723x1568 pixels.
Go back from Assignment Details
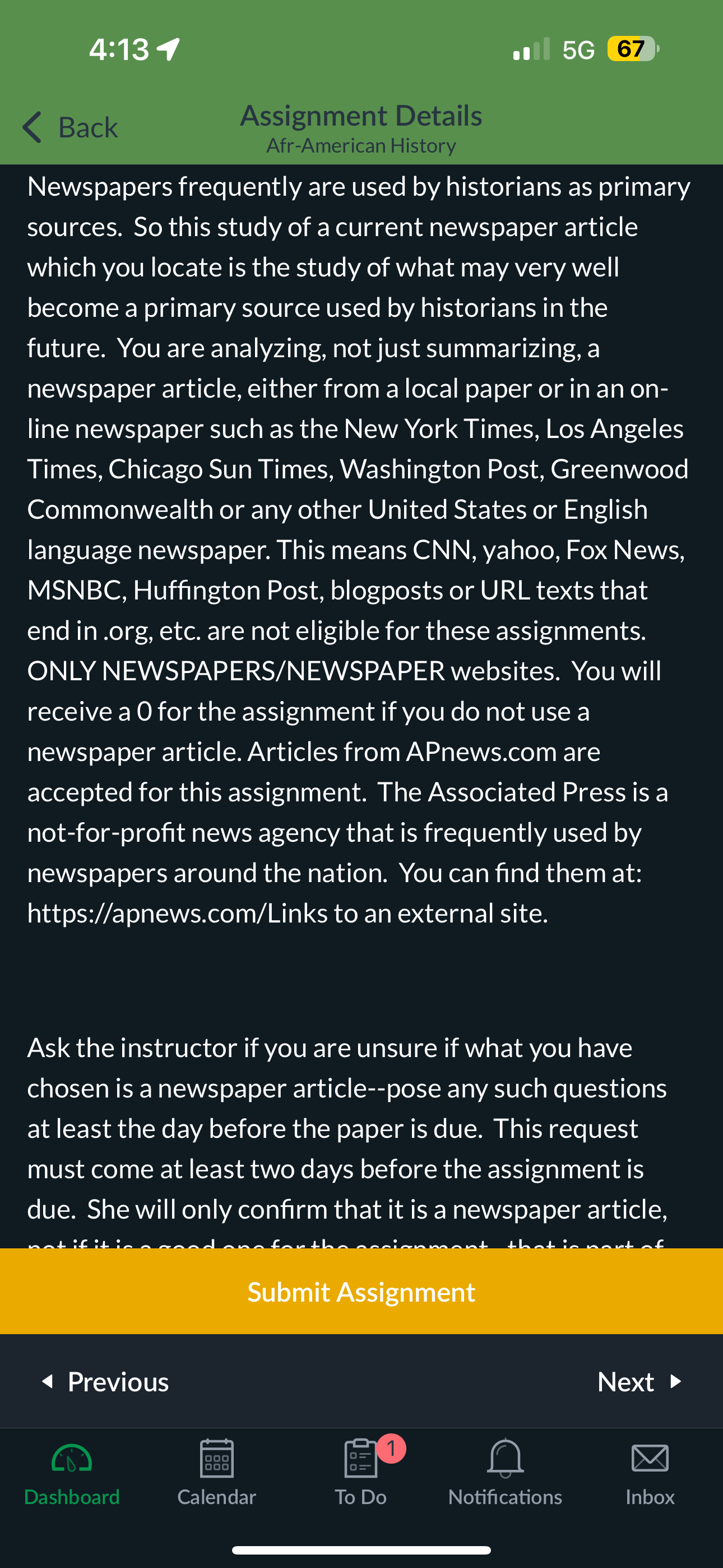pos(70,127)
